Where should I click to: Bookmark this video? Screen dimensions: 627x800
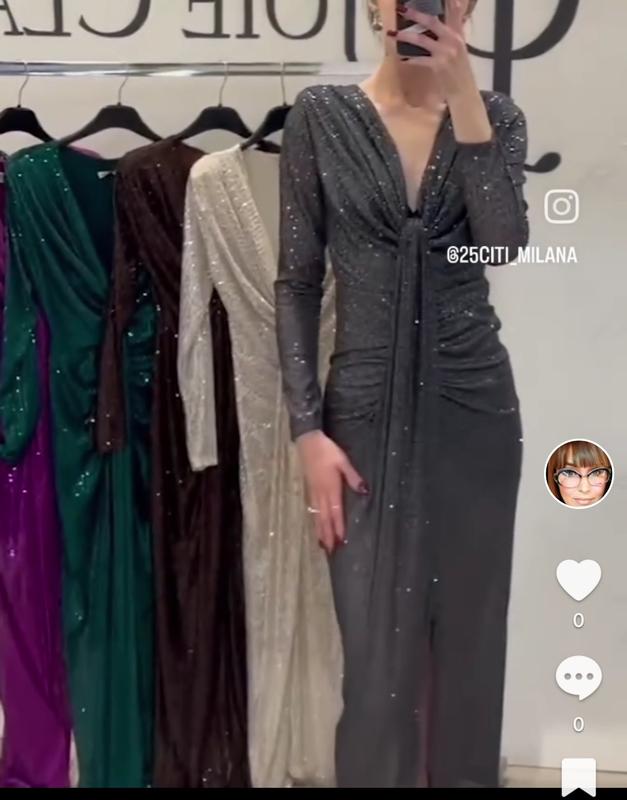click(x=578, y=776)
